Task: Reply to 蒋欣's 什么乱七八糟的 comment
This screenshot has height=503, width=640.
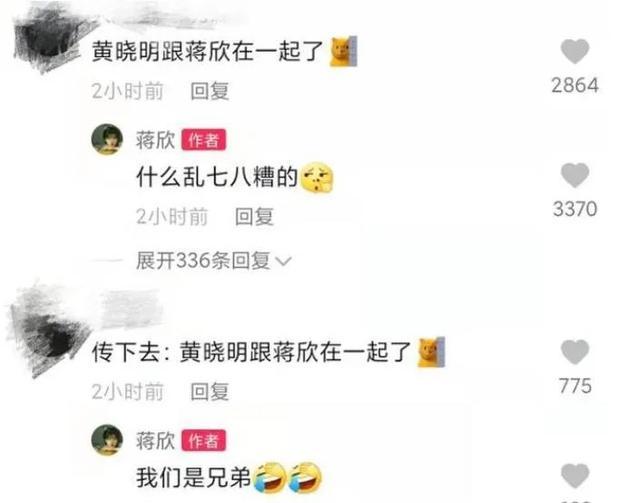Action: 254,215
